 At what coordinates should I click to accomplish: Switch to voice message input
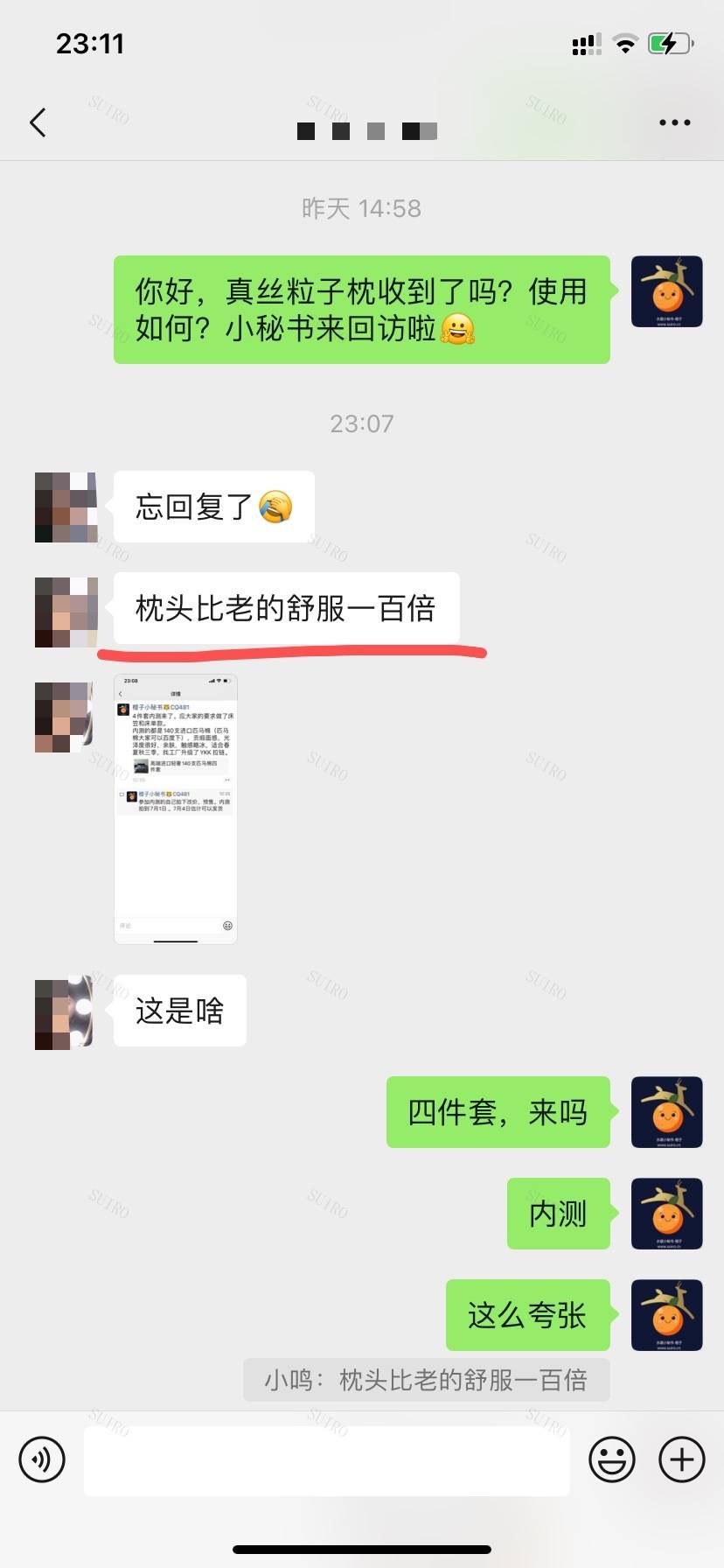tap(42, 1459)
